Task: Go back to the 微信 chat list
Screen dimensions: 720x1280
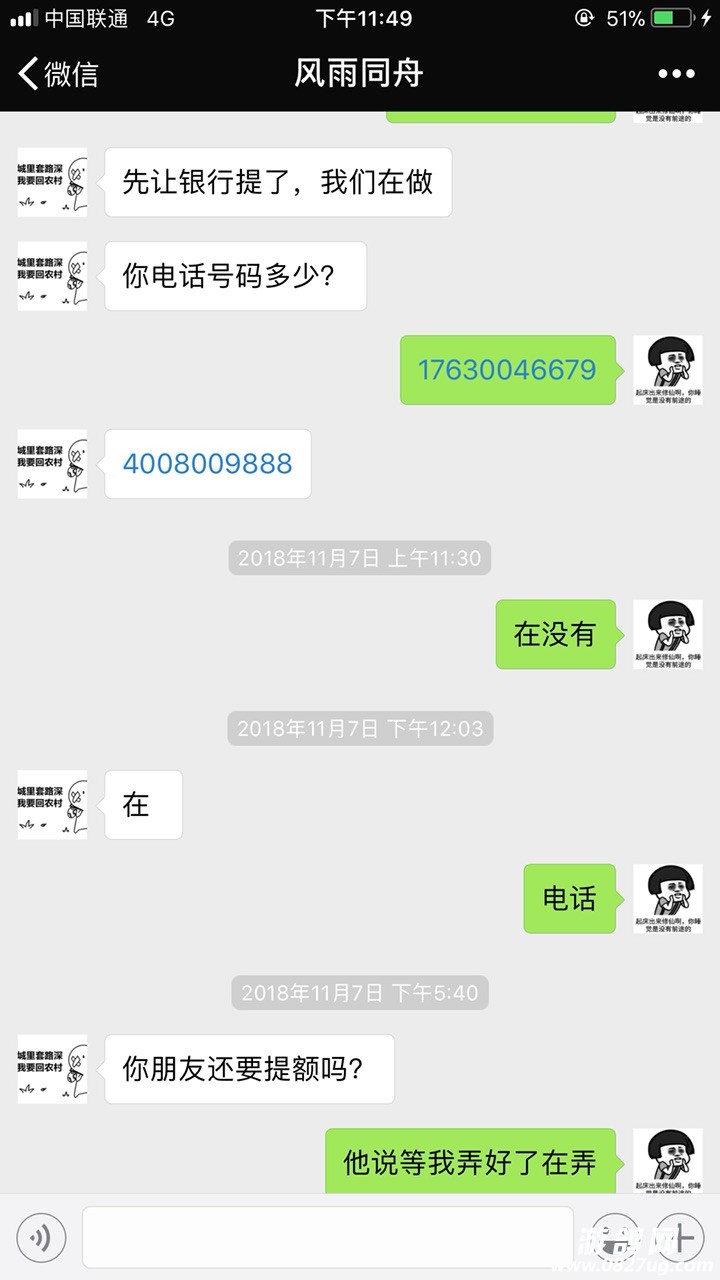Action: [58, 74]
